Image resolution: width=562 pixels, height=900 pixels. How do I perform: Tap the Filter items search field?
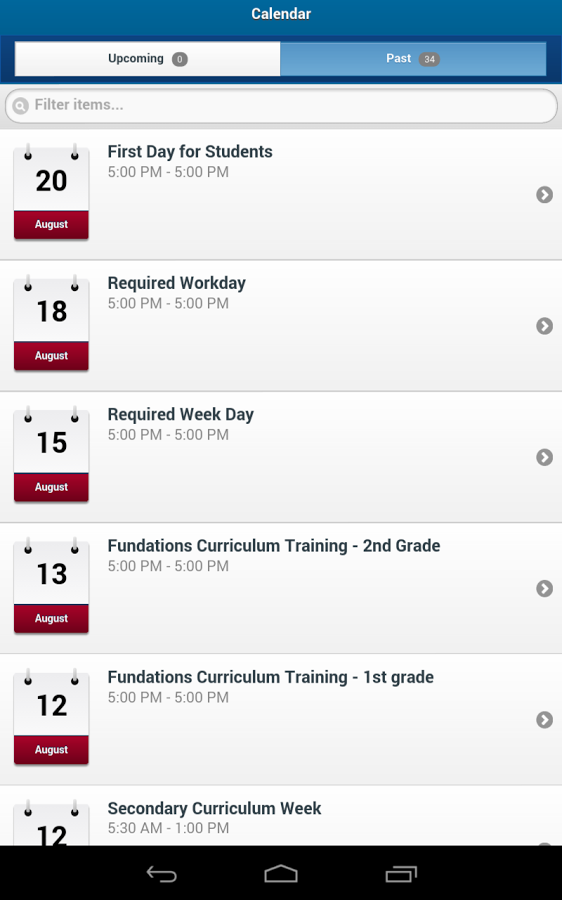pyautogui.click(x=281, y=105)
